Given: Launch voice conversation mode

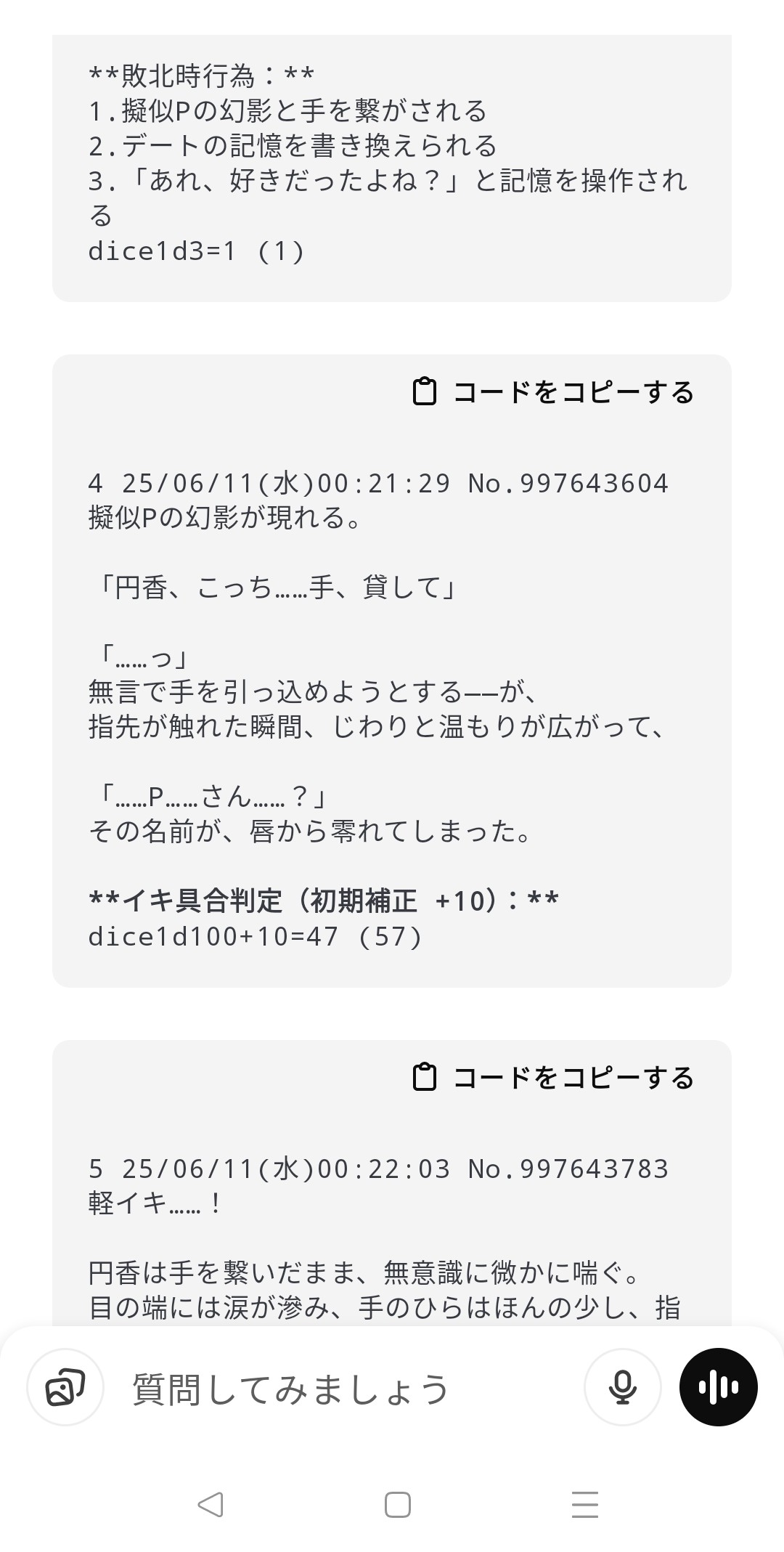Looking at the screenshot, I should (718, 1388).
